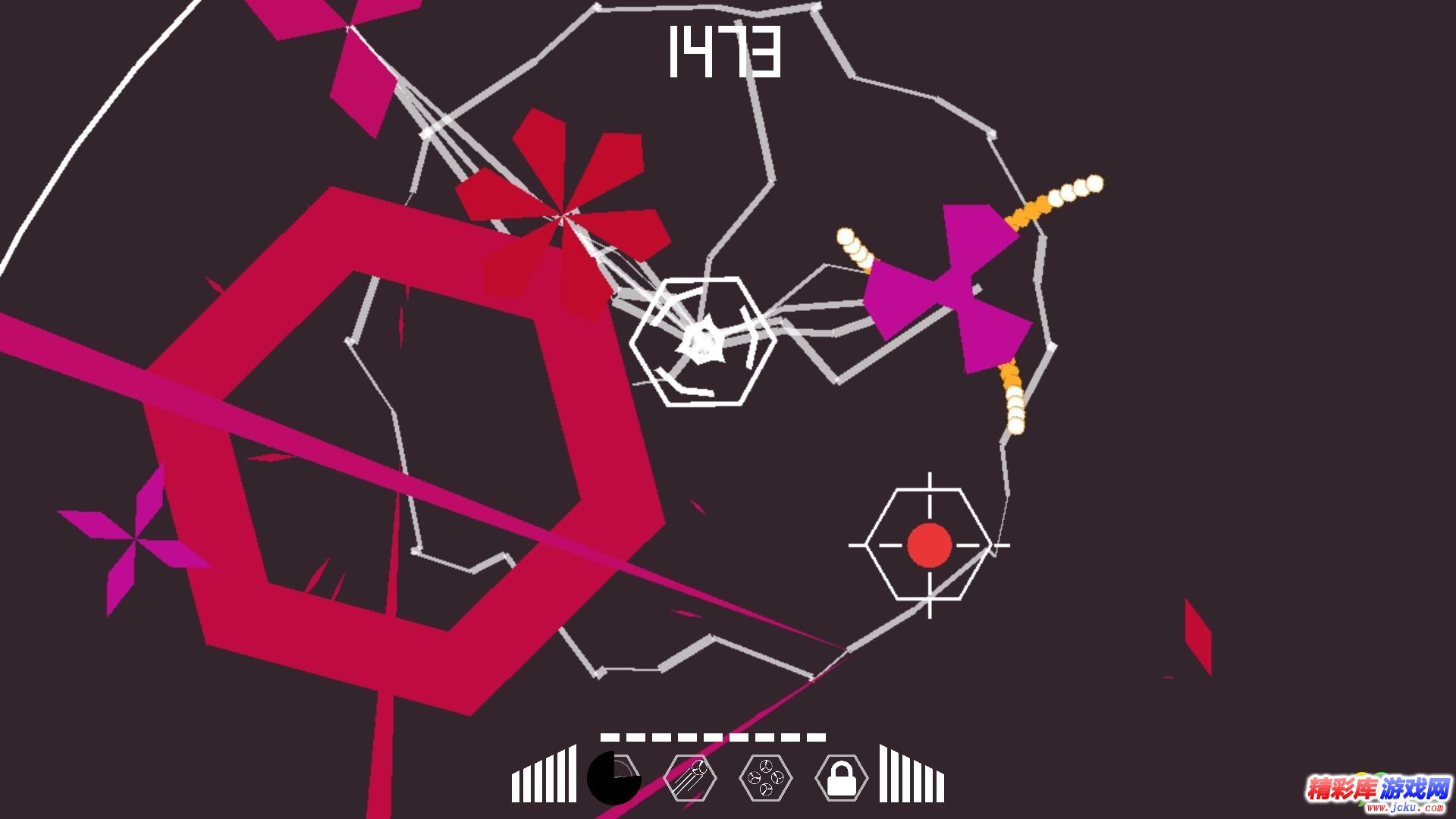Use the speeding comet ability
This screenshot has width=1456, height=819.
690,778
